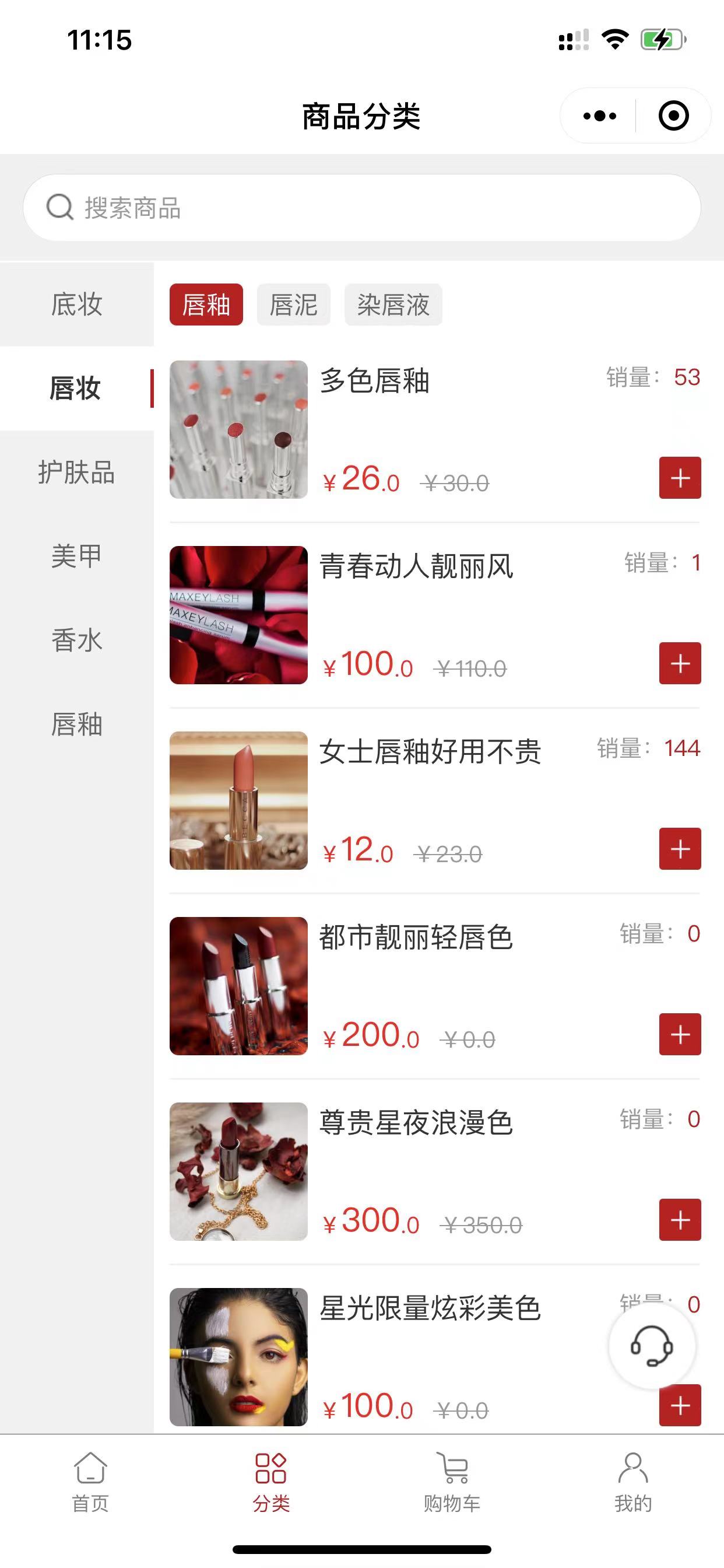Screen dimensions: 724x1568
Task: Switch to the 护肤品 category
Action: pyautogui.click(x=77, y=473)
